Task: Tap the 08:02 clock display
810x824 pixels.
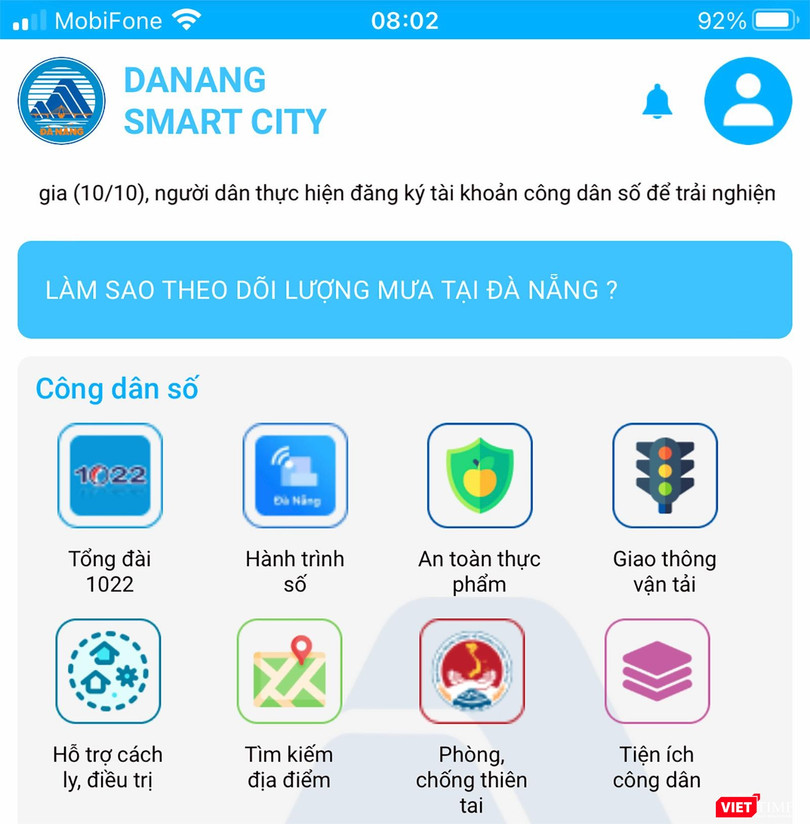Action: point(405,19)
